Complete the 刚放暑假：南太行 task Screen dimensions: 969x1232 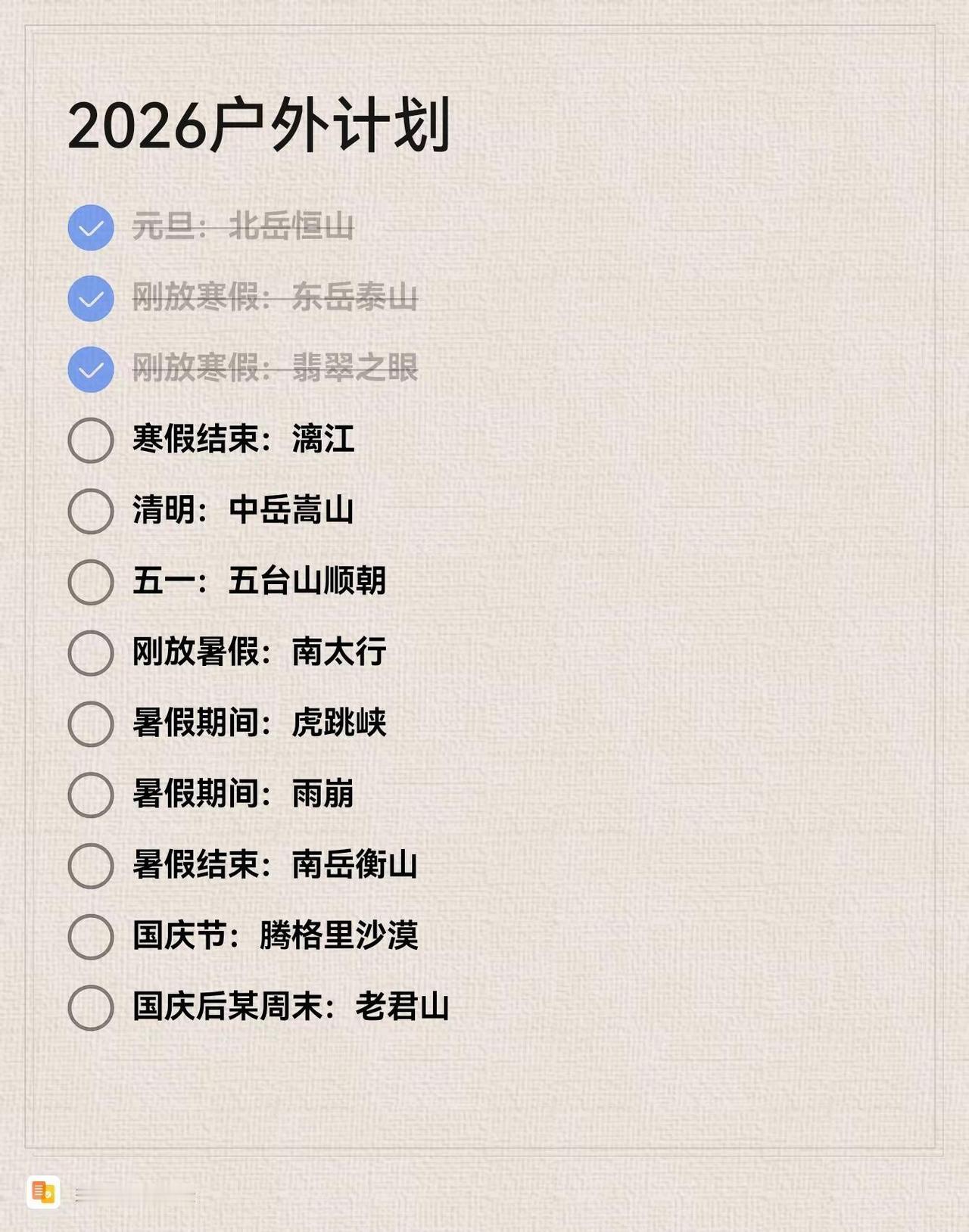point(91,654)
